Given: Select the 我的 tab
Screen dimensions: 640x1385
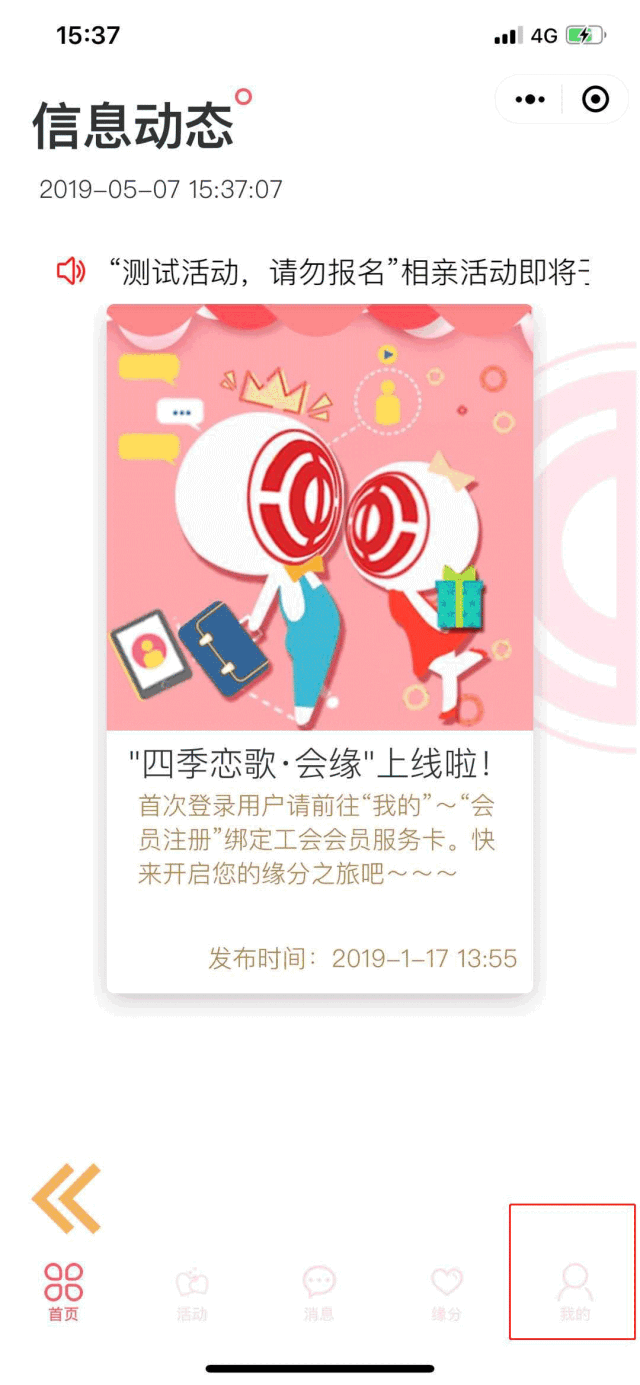Looking at the screenshot, I should click(x=575, y=1292).
